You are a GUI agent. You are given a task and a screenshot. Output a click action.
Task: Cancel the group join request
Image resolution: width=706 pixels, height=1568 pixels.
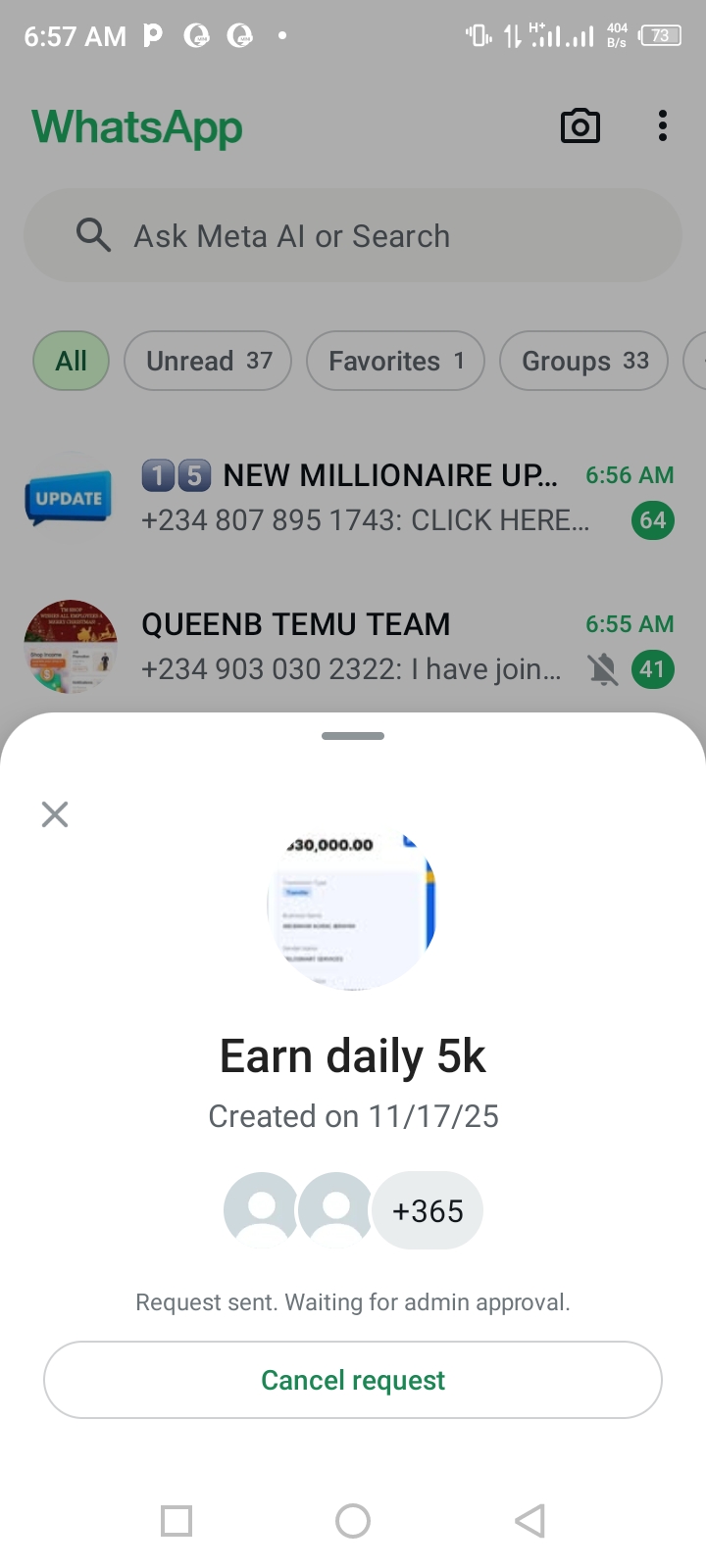pos(353,1380)
